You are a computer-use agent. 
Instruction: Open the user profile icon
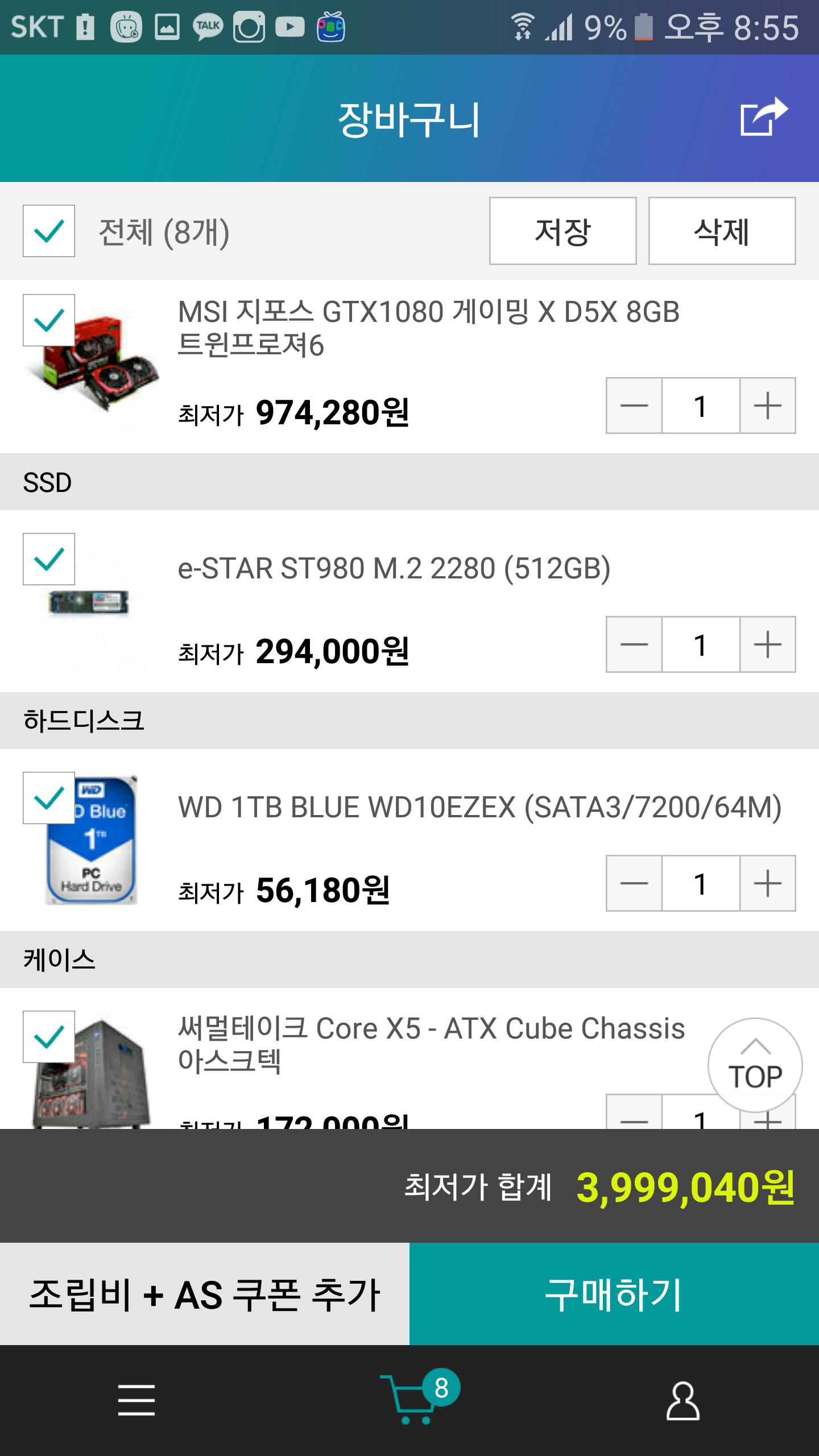pyautogui.click(x=682, y=1400)
